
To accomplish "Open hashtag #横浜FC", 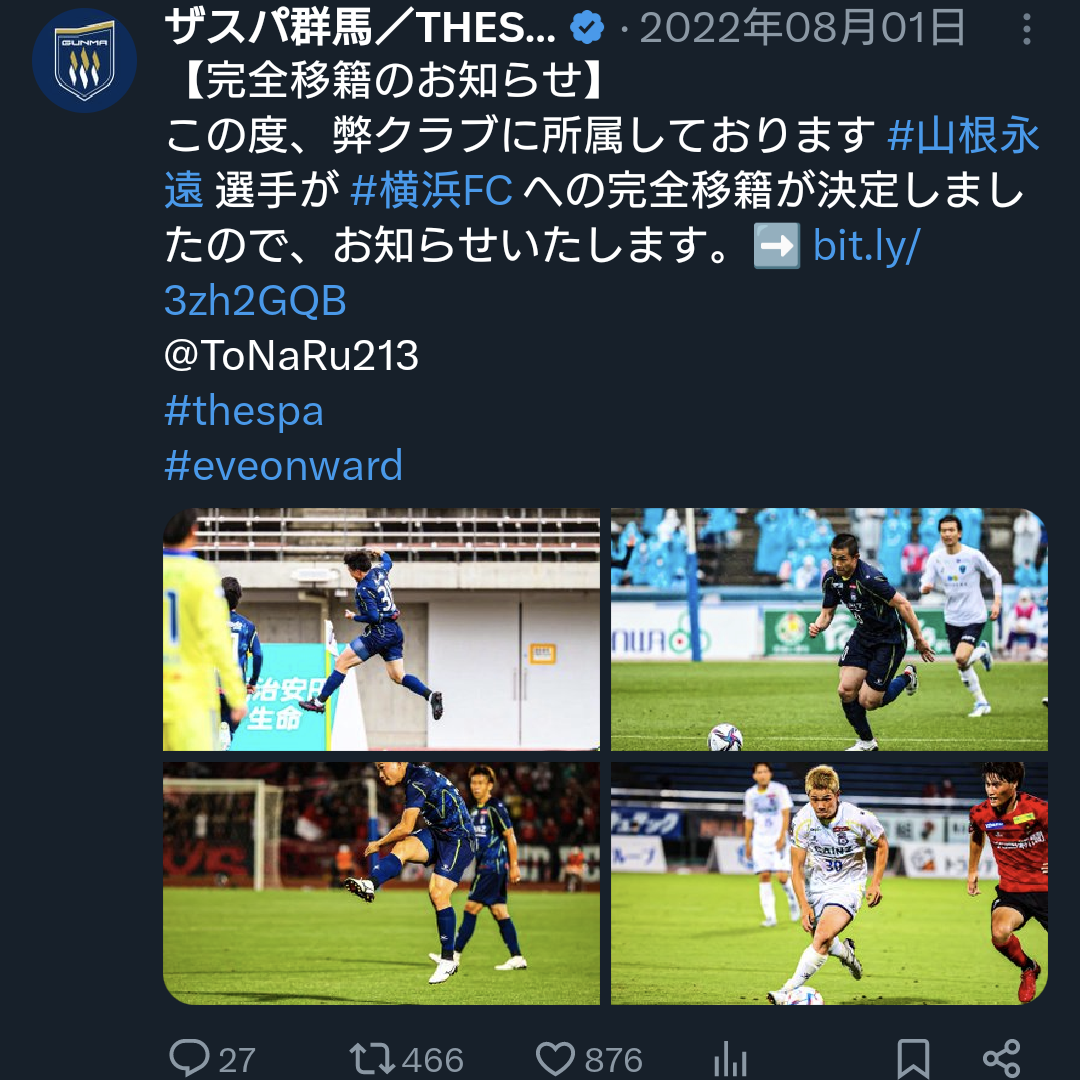I will [432, 190].
